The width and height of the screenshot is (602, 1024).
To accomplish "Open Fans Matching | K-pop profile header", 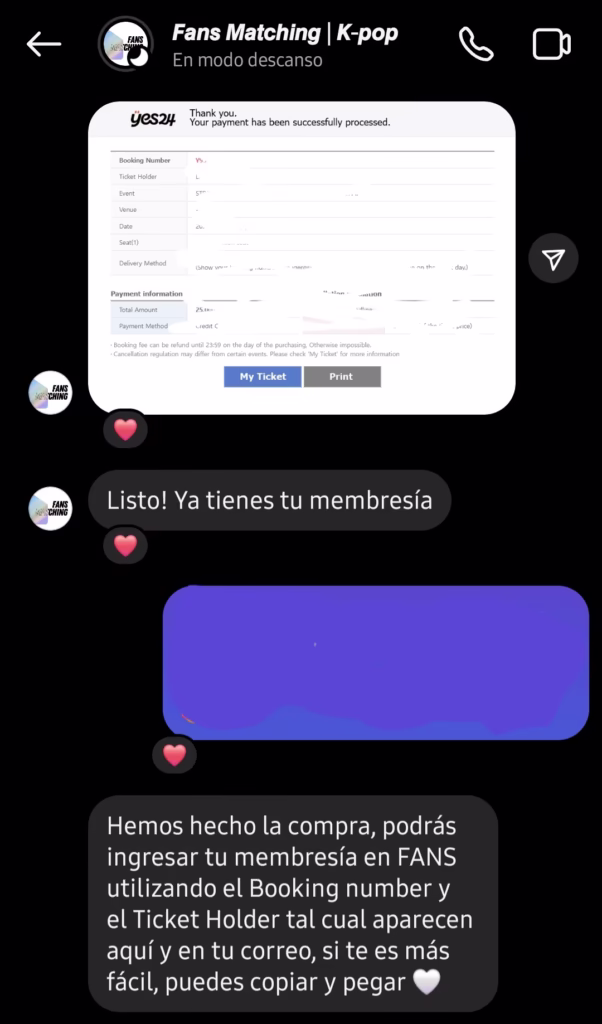I will tap(284, 44).
